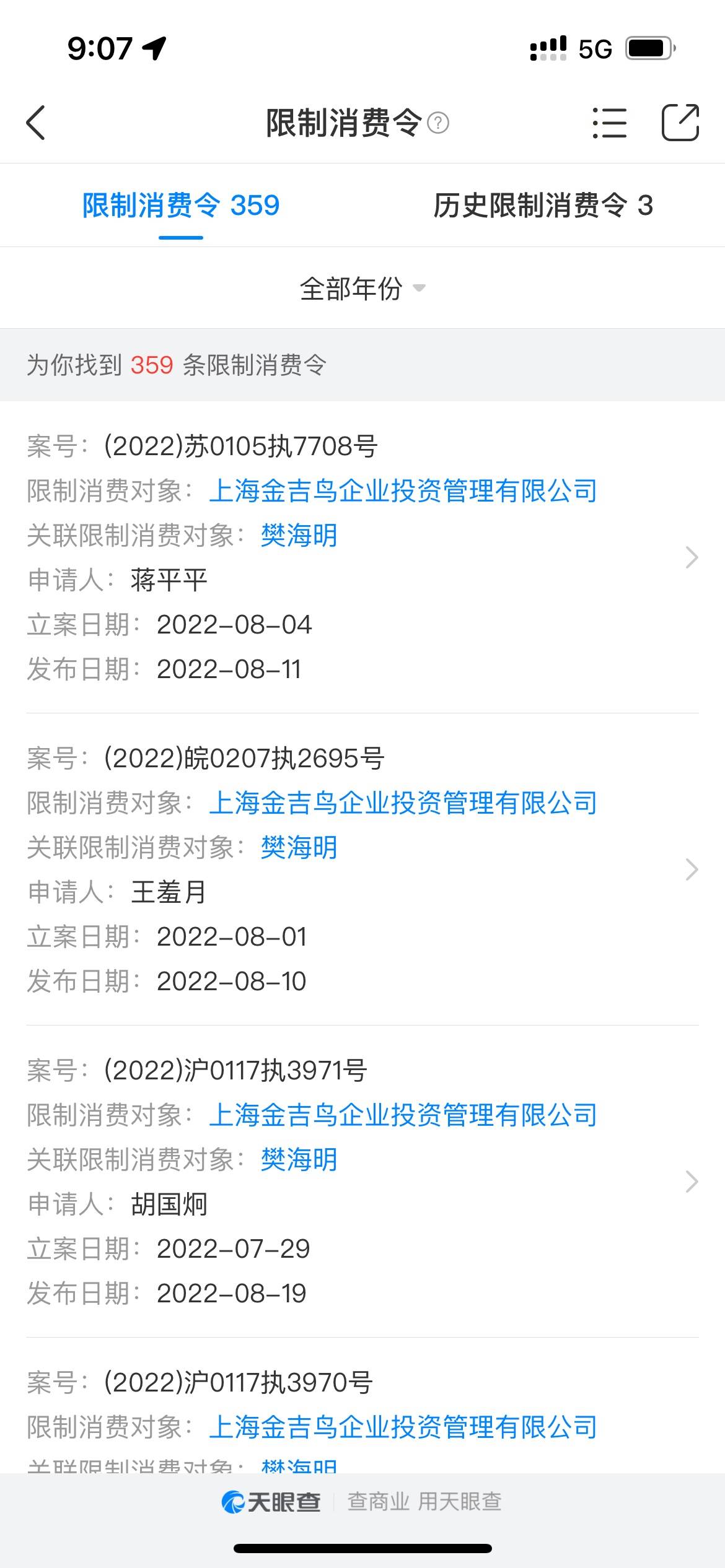This screenshot has height=1568, width=725.
Task: Open the list menu icon in header
Action: tap(610, 123)
